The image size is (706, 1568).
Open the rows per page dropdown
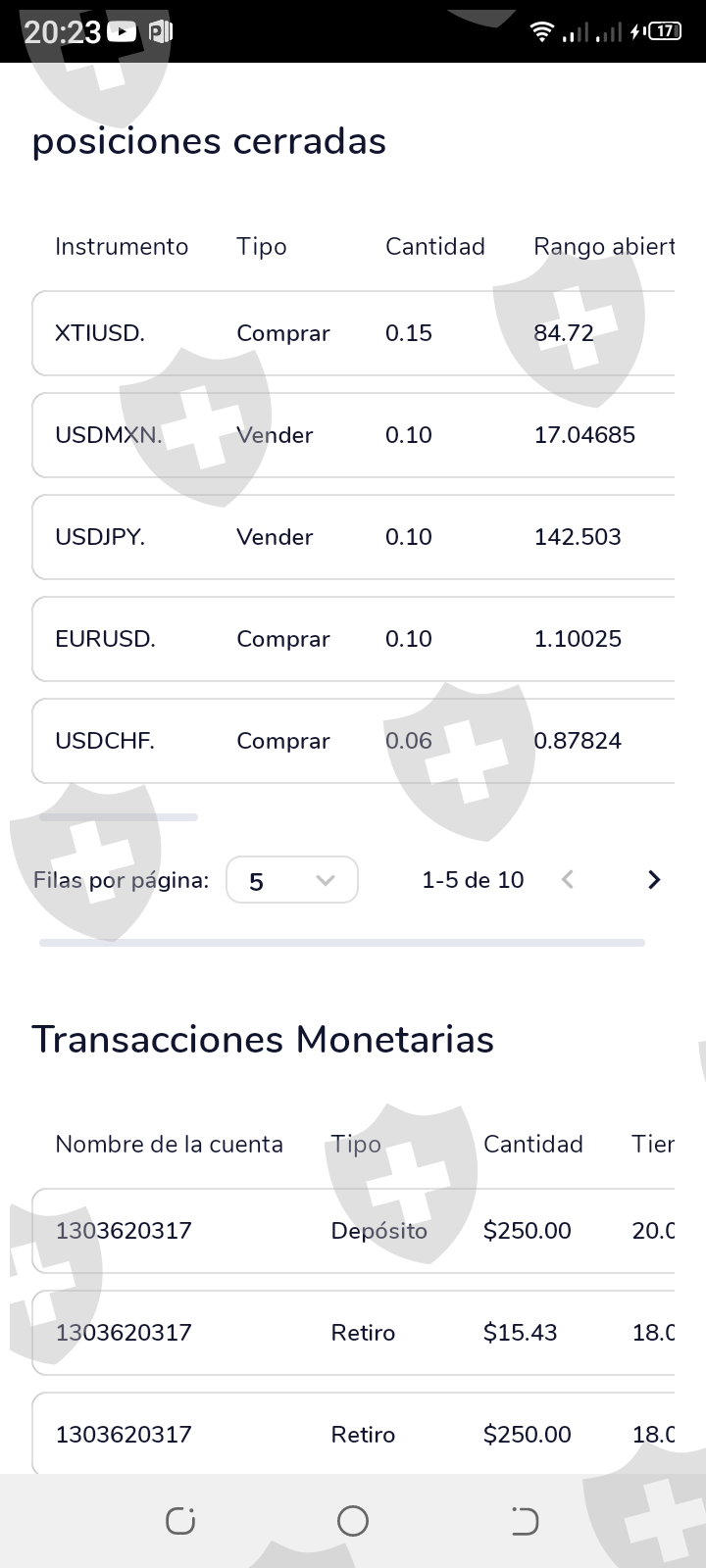click(292, 880)
